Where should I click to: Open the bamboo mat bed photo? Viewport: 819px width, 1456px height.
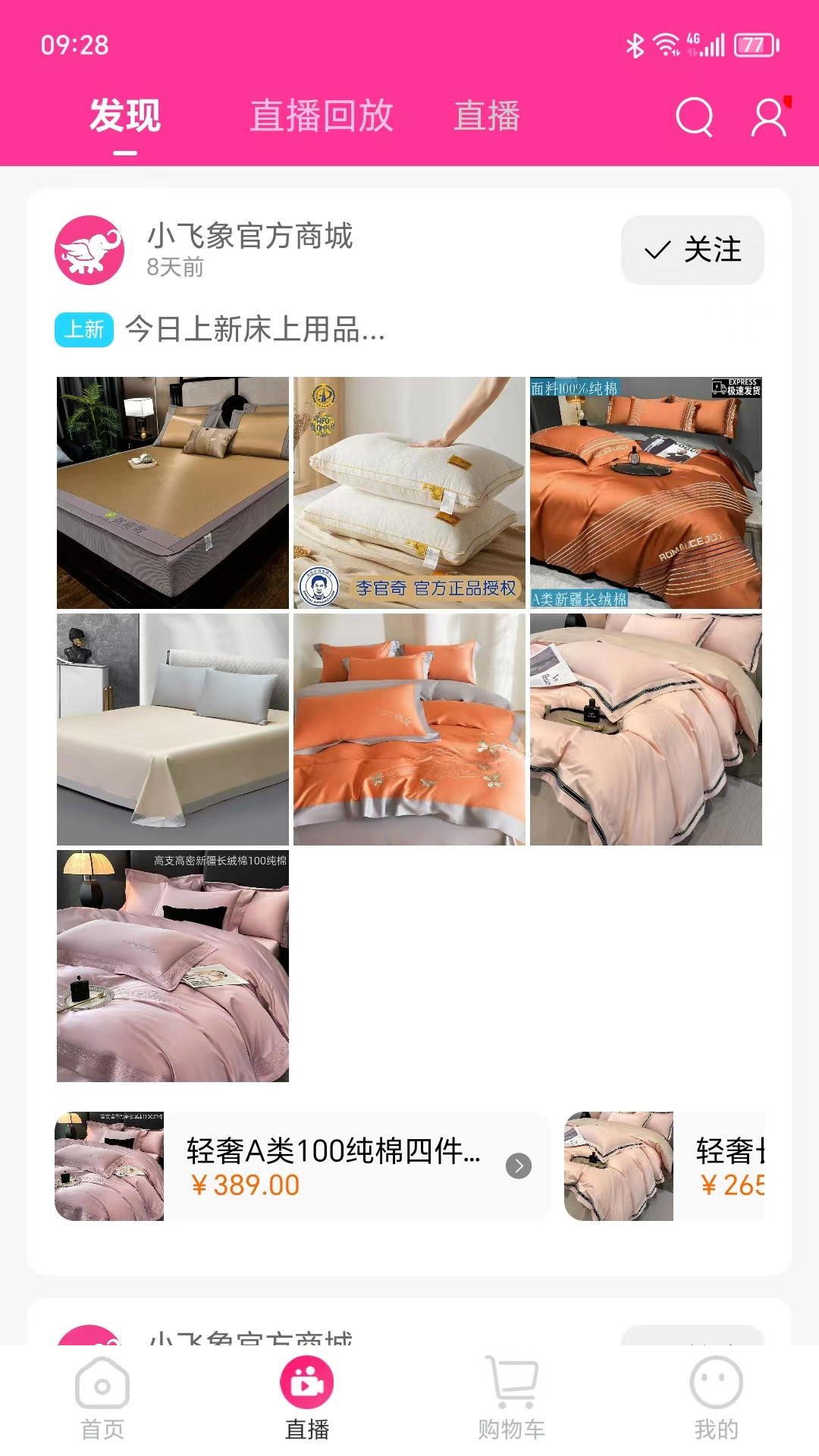pos(173,493)
